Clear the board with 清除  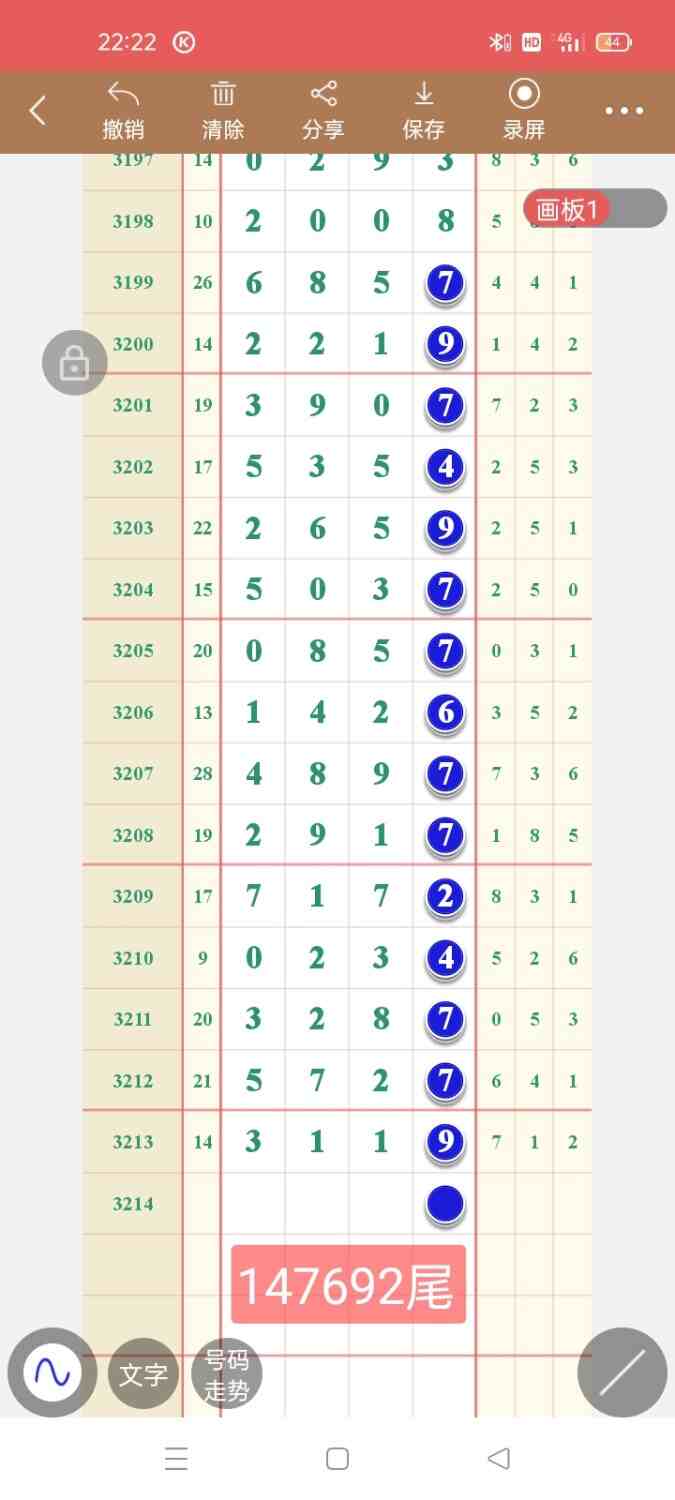[223, 111]
